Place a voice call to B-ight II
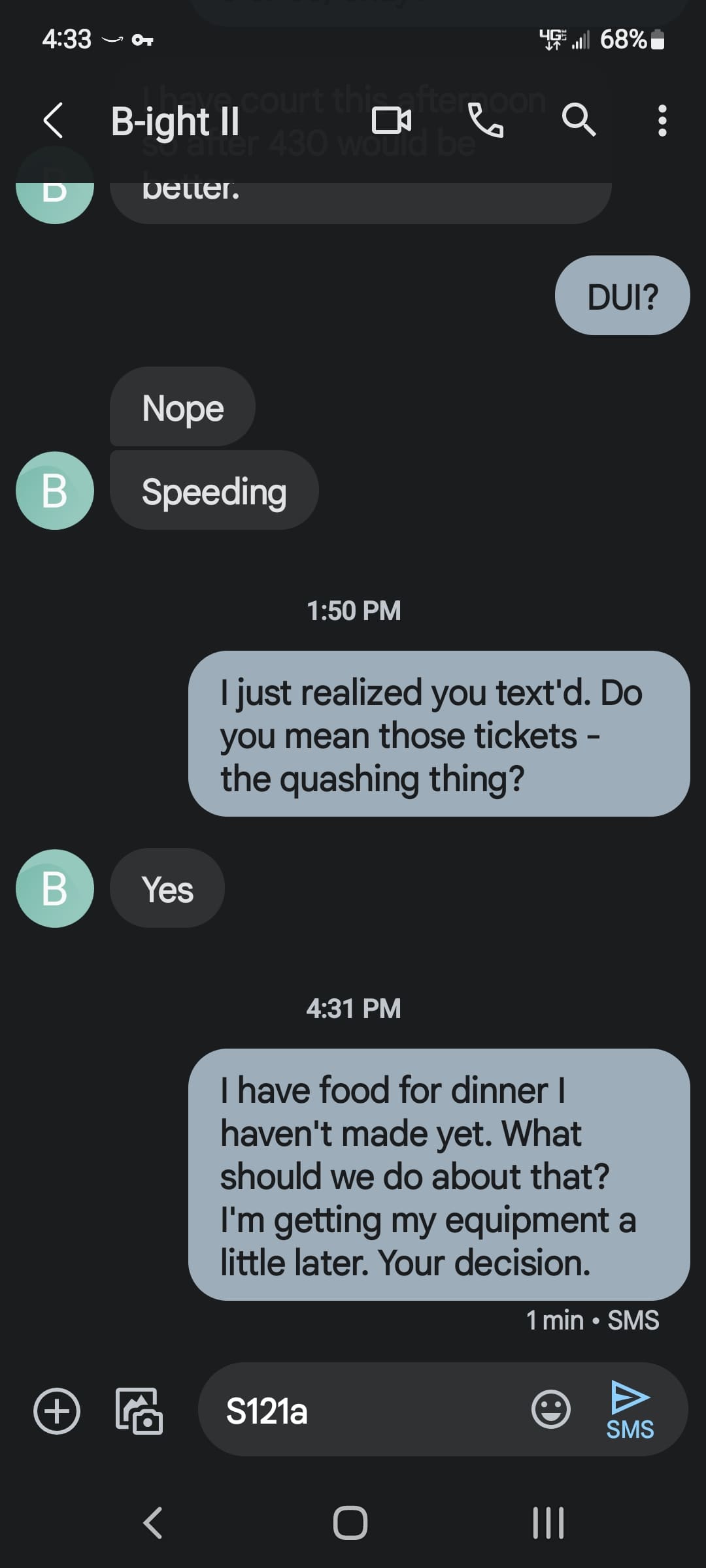 click(x=486, y=121)
